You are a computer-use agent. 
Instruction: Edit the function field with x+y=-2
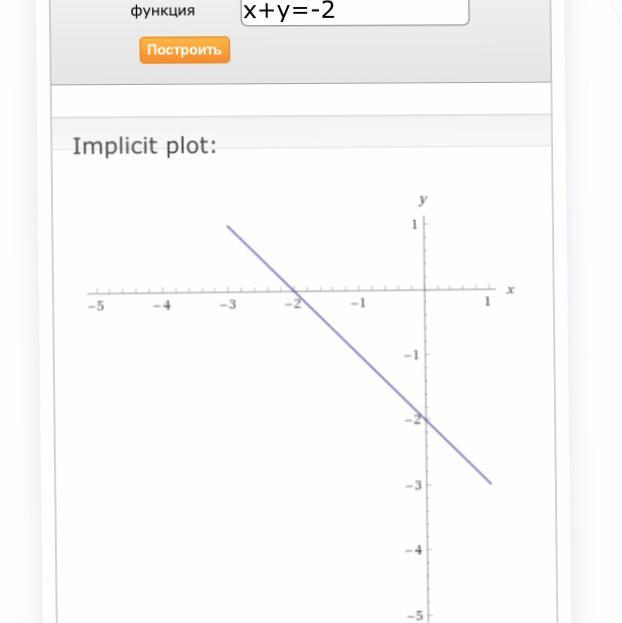click(354, 12)
